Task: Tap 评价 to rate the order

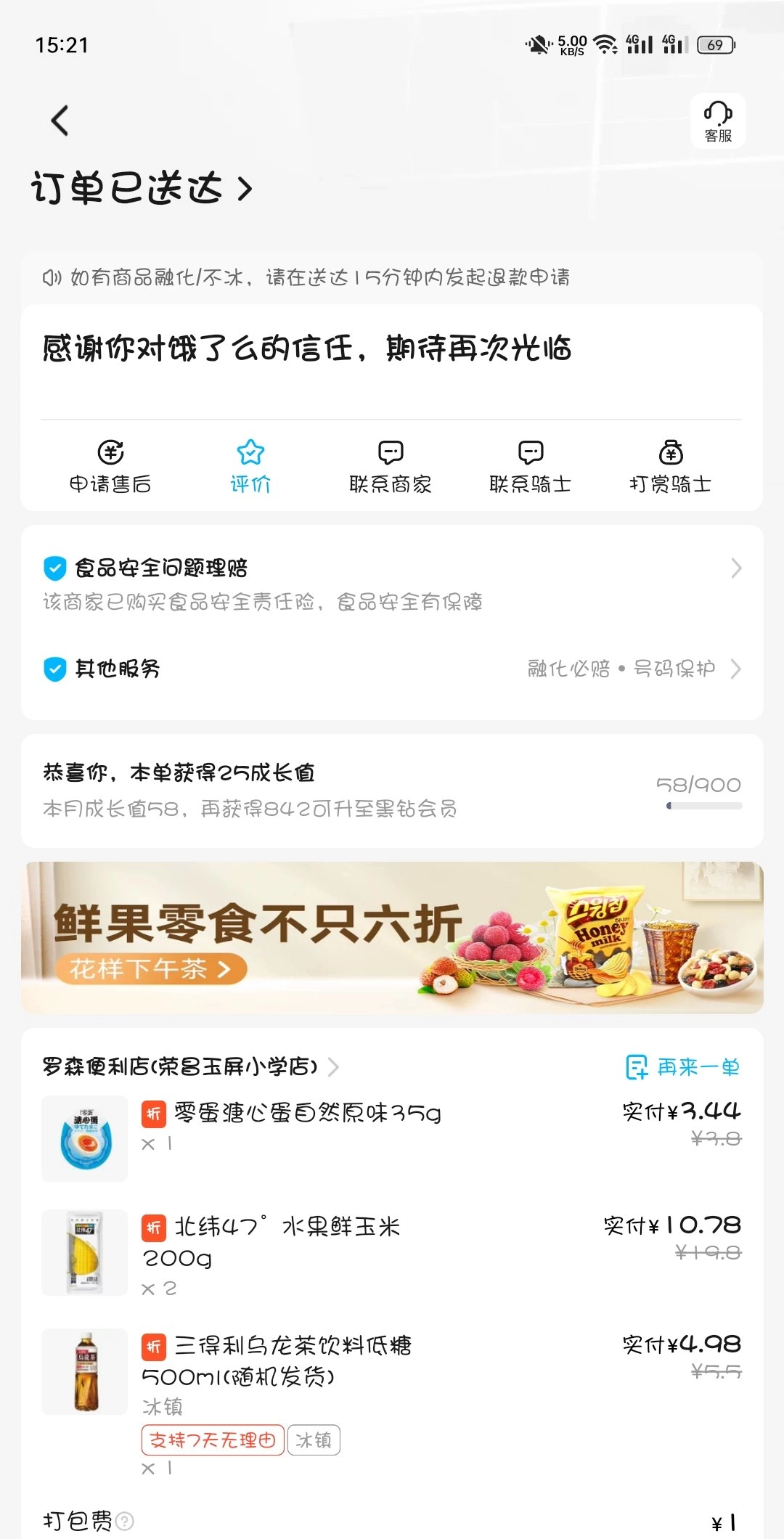Action: [250, 466]
